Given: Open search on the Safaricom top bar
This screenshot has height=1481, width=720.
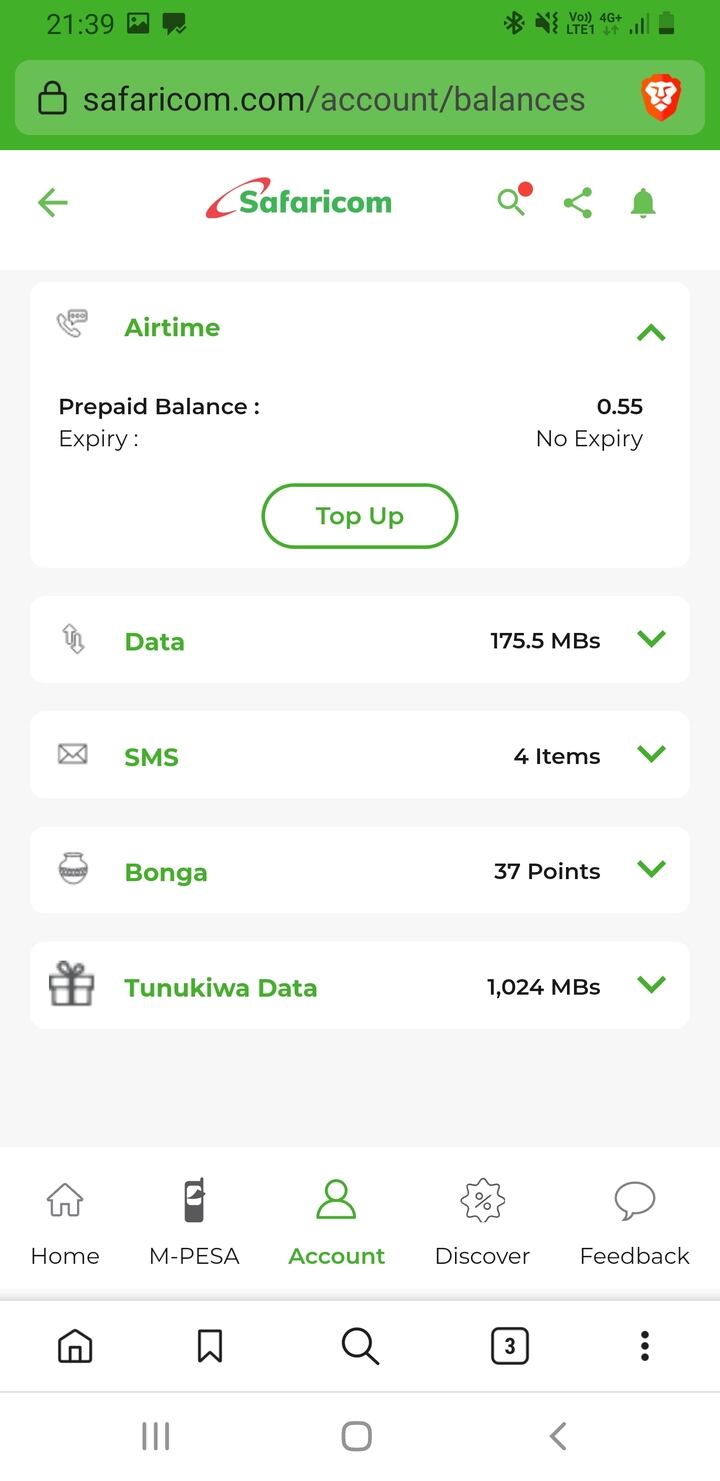Looking at the screenshot, I should (x=510, y=203).
